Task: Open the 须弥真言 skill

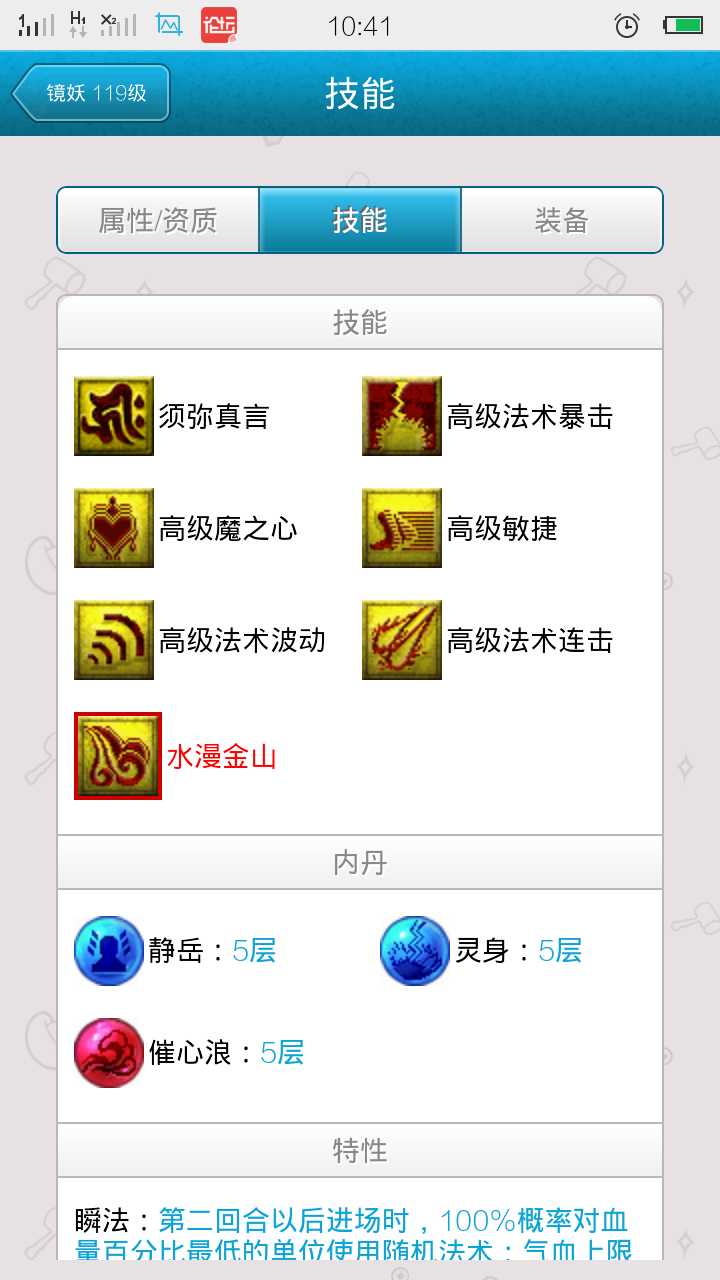Action: (x=114, y=416)
